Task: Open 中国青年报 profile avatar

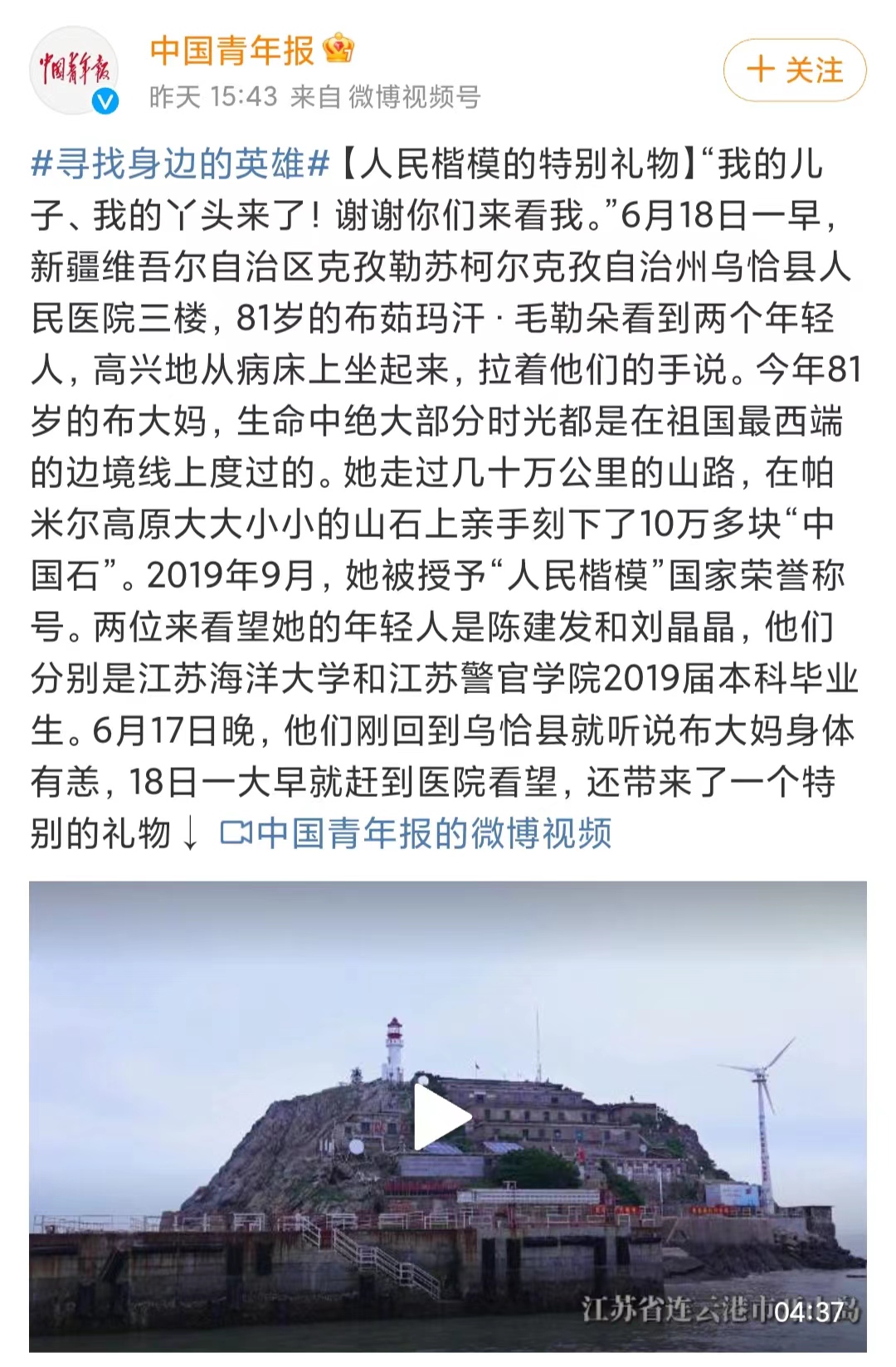Action: coord(75,71)
